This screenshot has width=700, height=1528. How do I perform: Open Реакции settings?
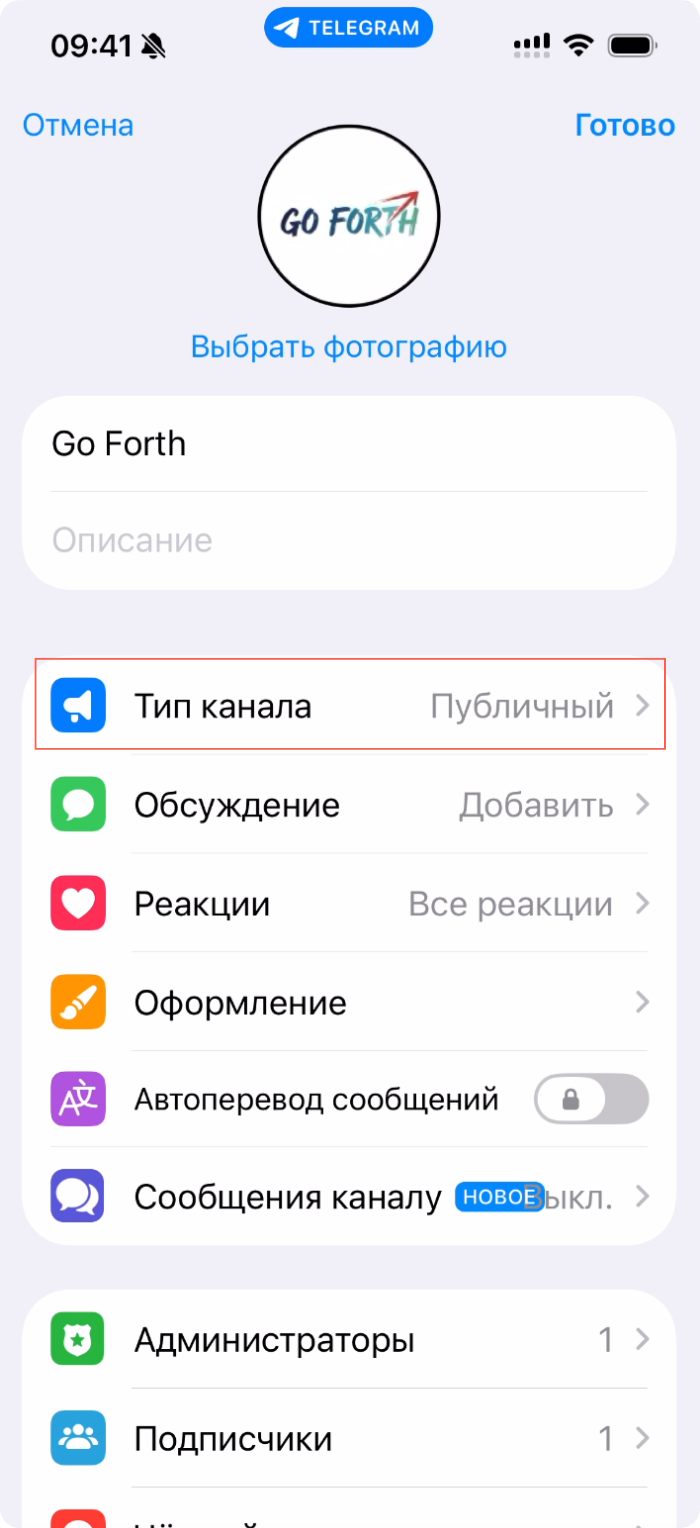pyautogui.click(x=349, y=904)
